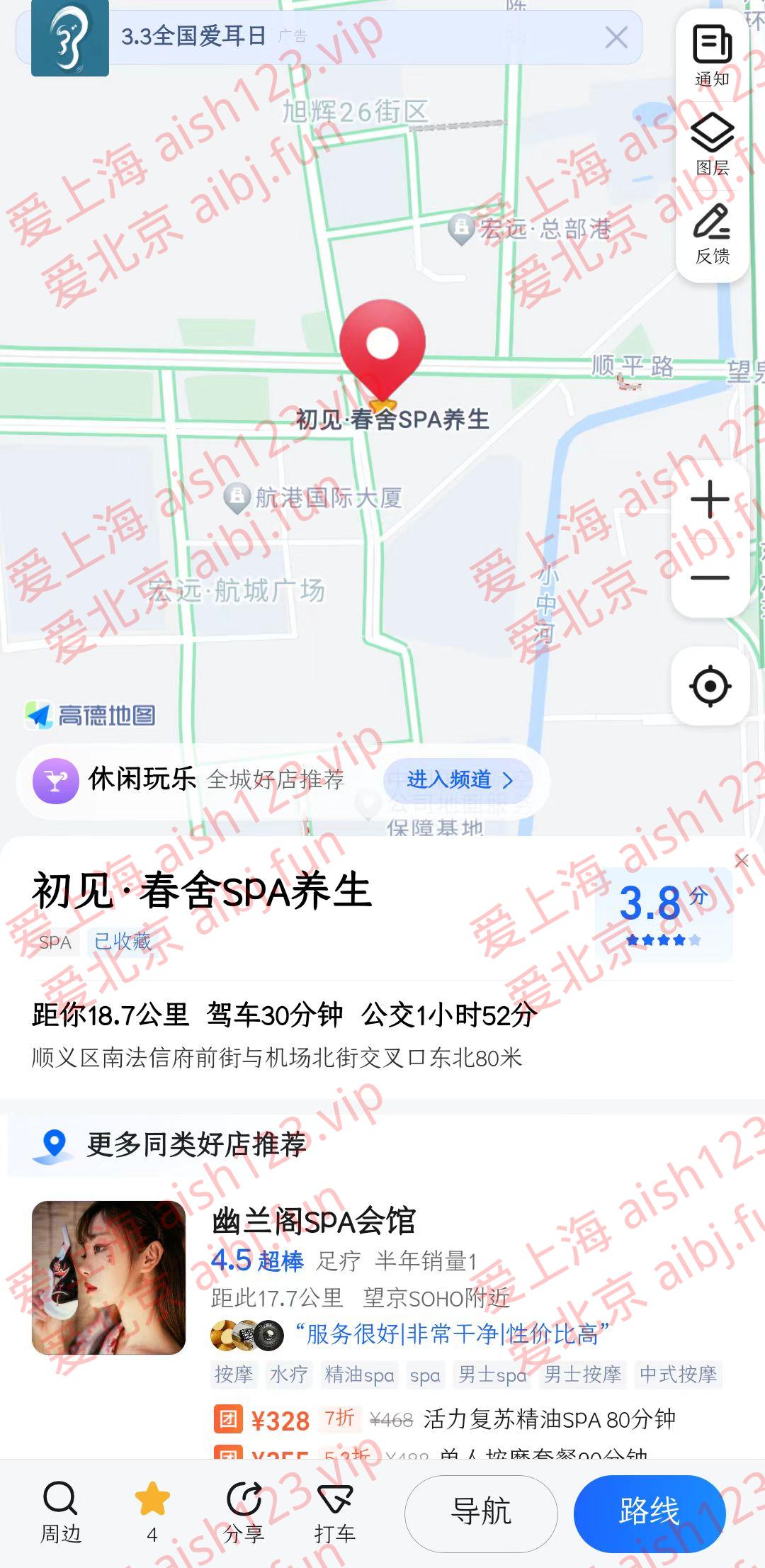Send feedback via 反馈
Viewport: 765px width, 1568px height.
pos(712,234)
